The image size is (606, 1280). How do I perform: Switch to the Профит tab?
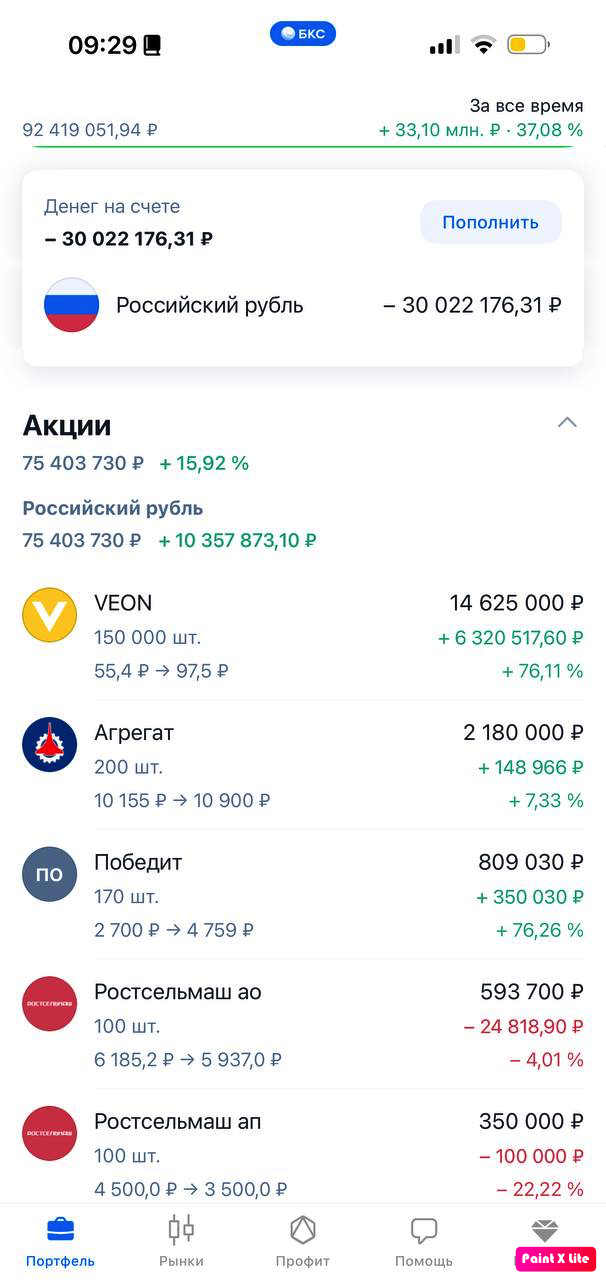tap(302, 1242)
